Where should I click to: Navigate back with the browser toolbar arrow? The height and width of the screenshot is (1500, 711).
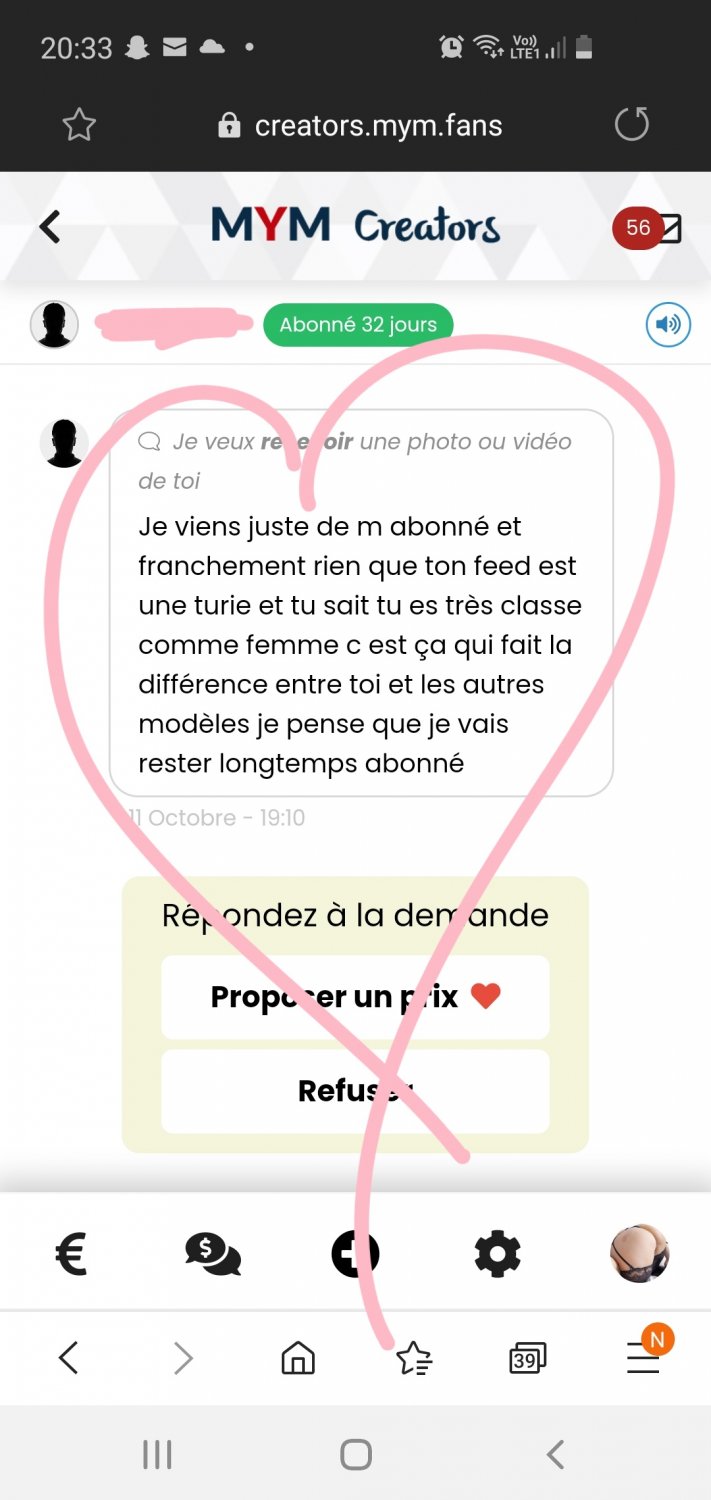[x=68, y=1357]
